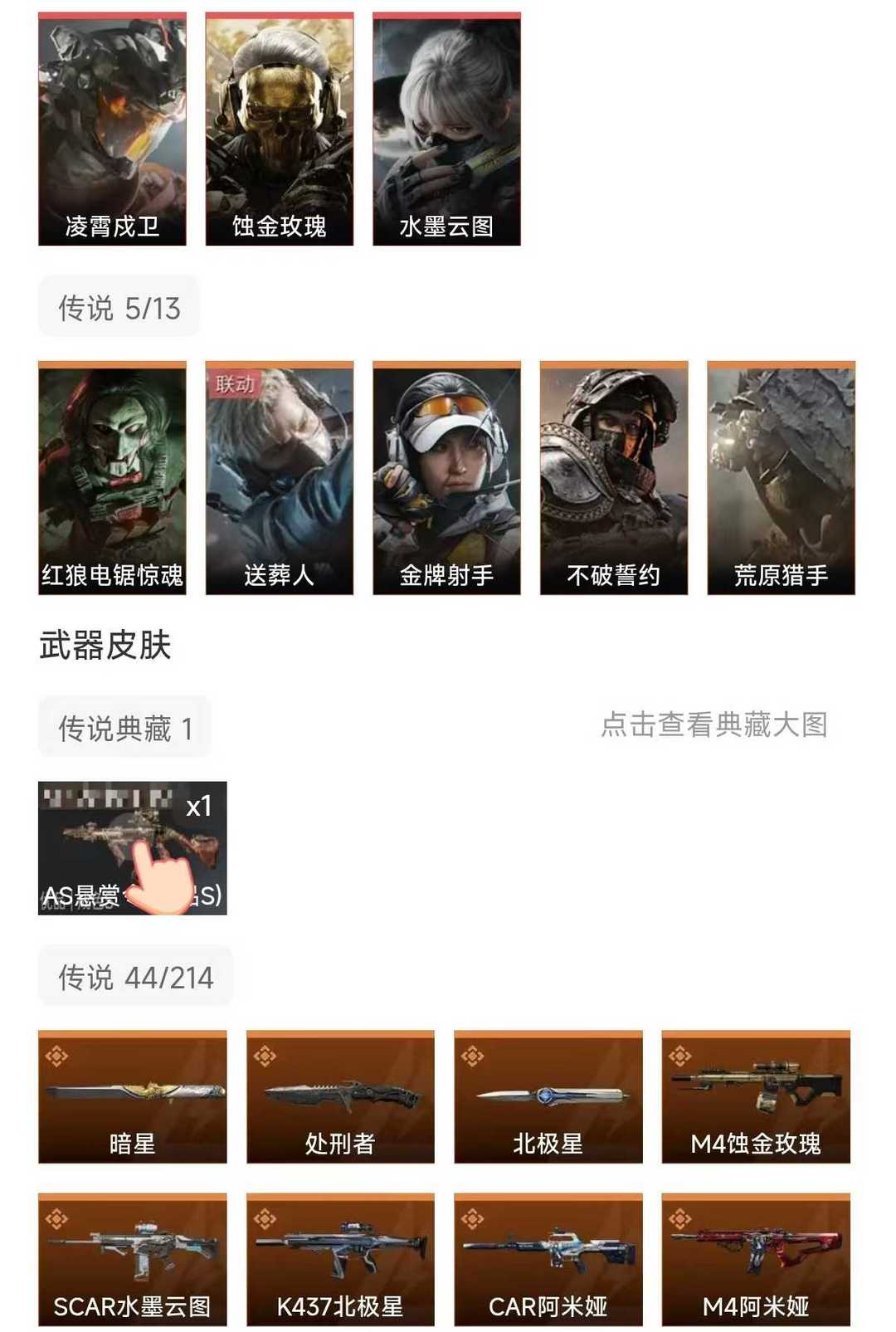Viewport: 896px width, 1332px height.
Task: View the SCAR水墨云图 weapon skin
Action: click(x=132, y=1259)
